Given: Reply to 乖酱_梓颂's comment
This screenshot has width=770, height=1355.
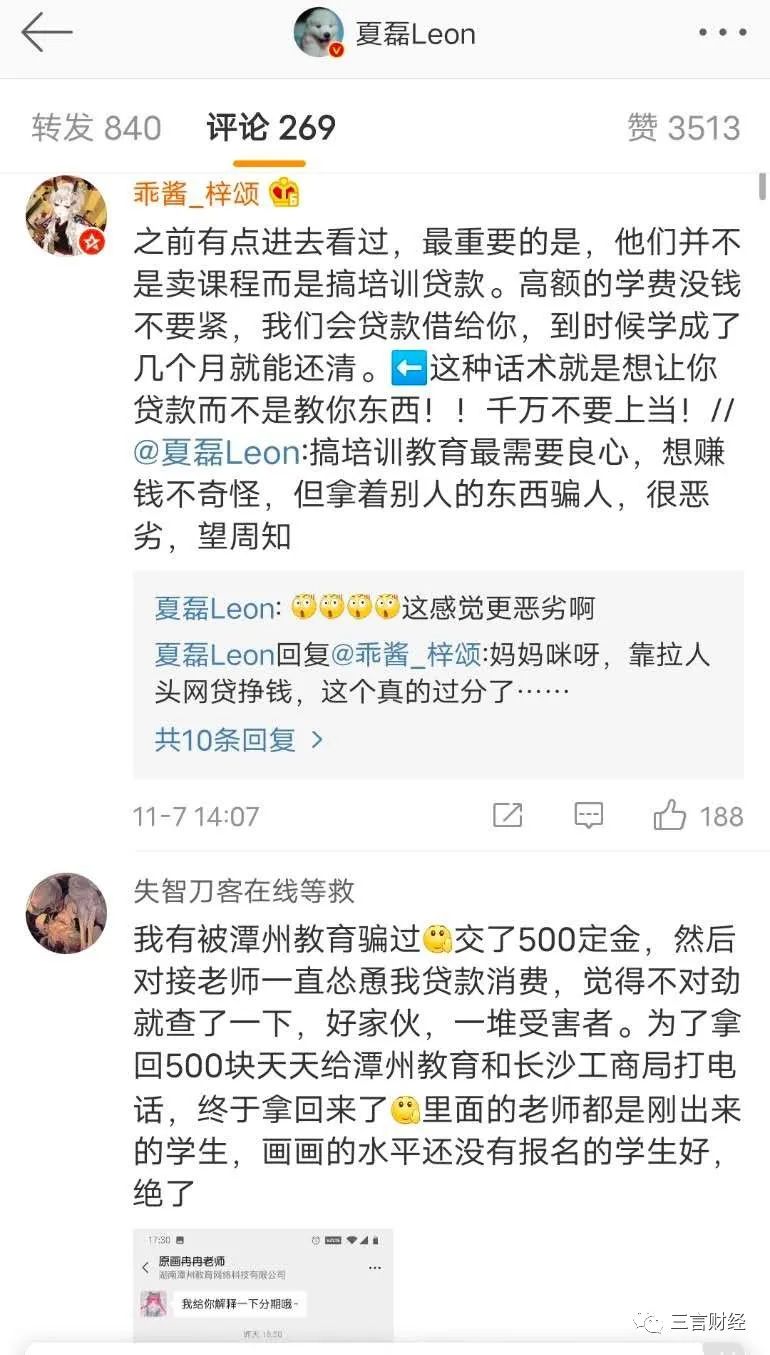Looking at the screenshot, I should pyautogui.click(x=589, y=815).
